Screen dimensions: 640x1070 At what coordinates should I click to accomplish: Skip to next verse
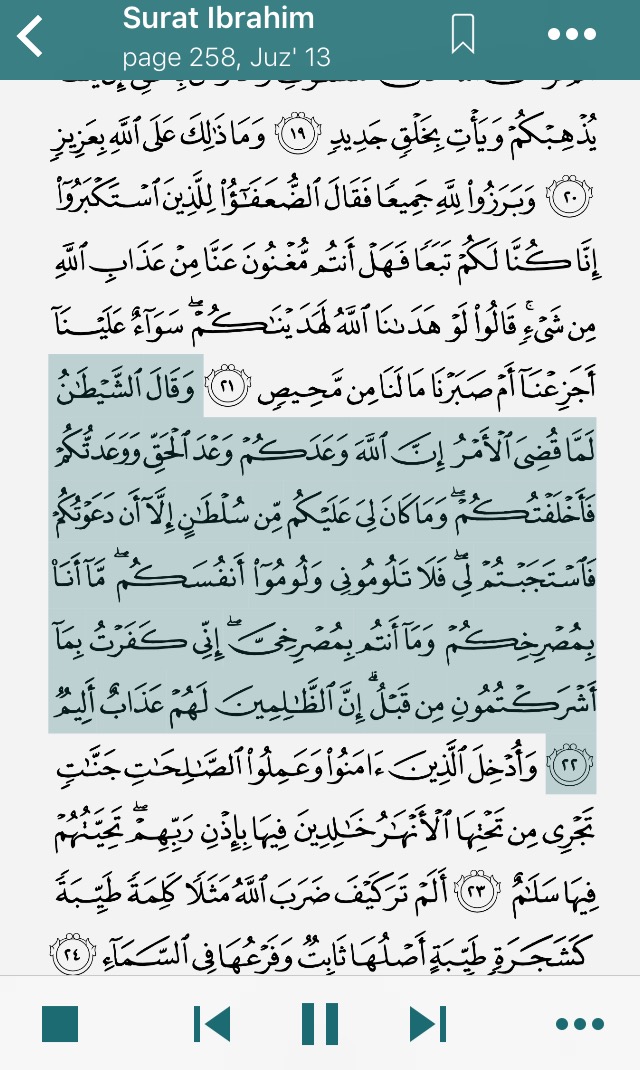point(428,1024)
